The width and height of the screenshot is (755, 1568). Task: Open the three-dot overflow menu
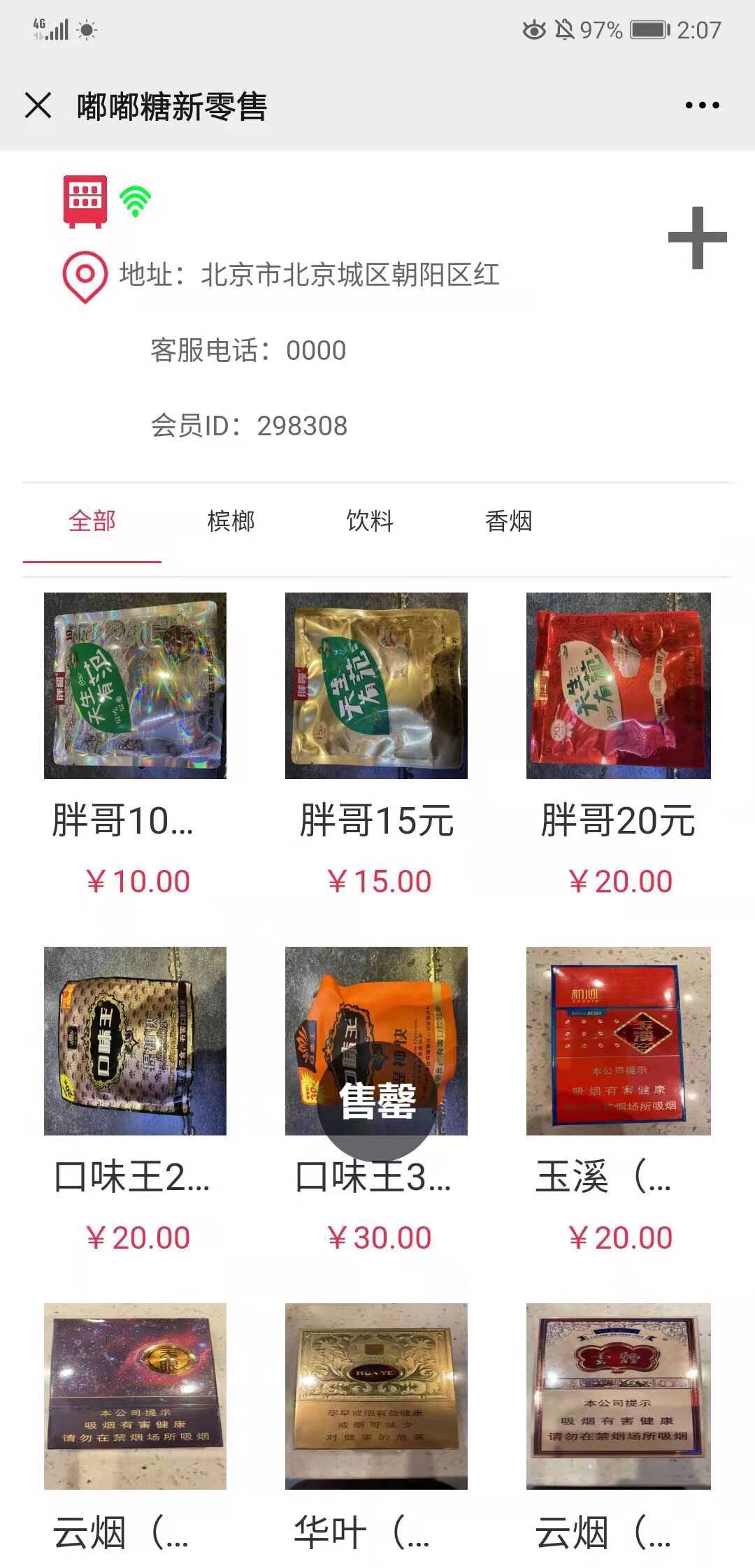click(x=702, y=106)
